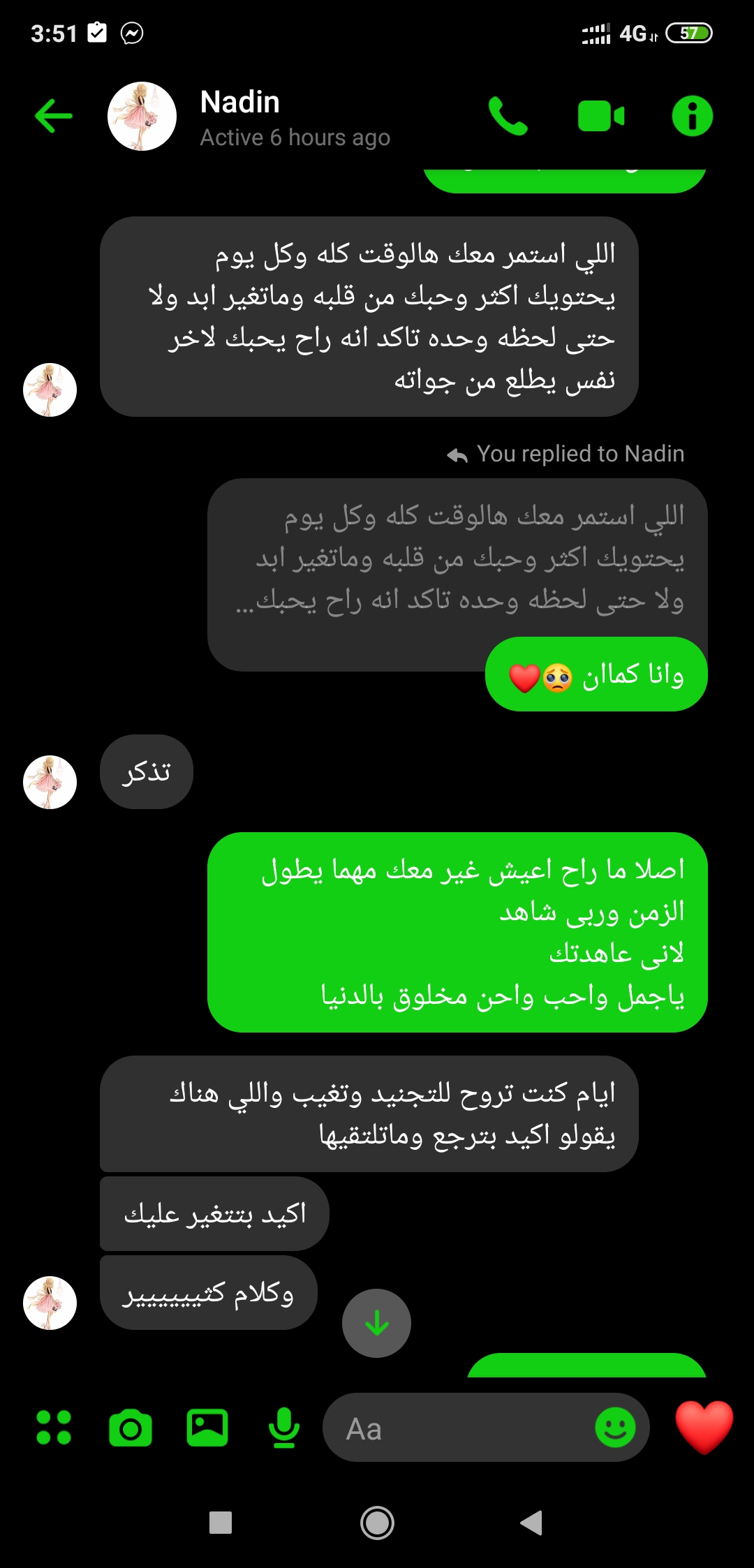
Task: Tap the quoted reply preview bubble
Action: point(457,559)
